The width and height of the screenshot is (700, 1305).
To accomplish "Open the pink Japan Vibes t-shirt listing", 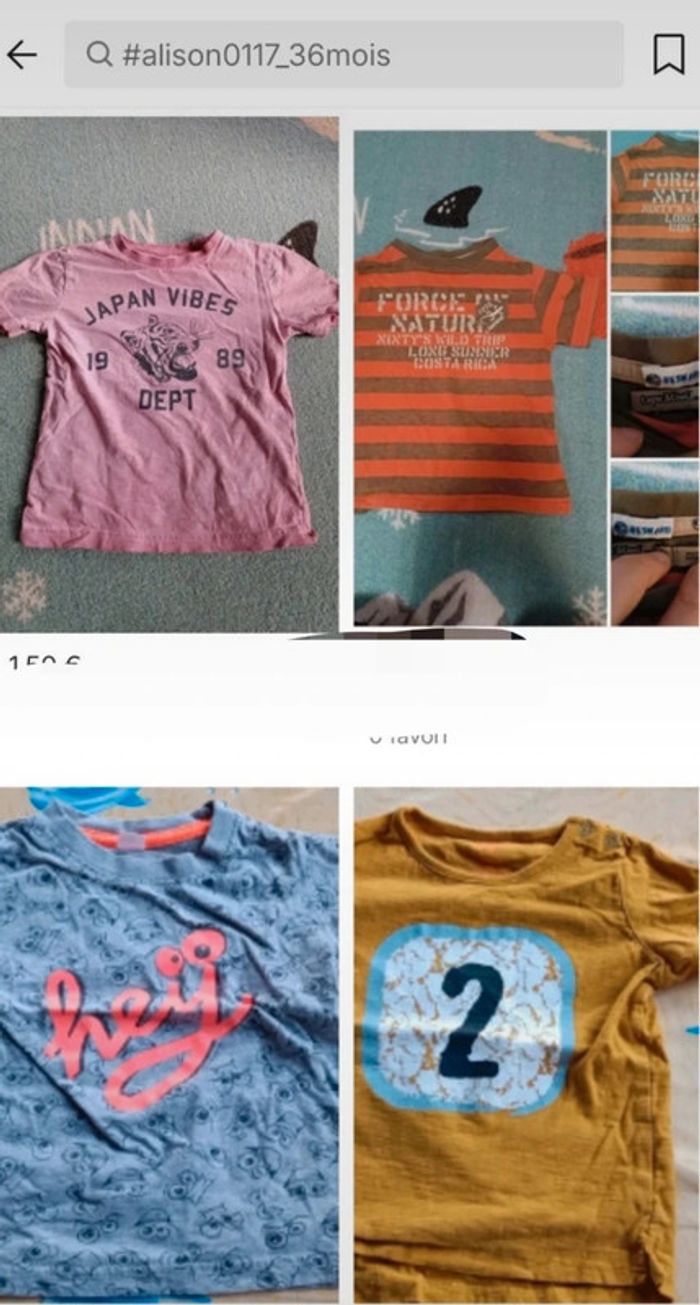I will [x=168, y=375].
